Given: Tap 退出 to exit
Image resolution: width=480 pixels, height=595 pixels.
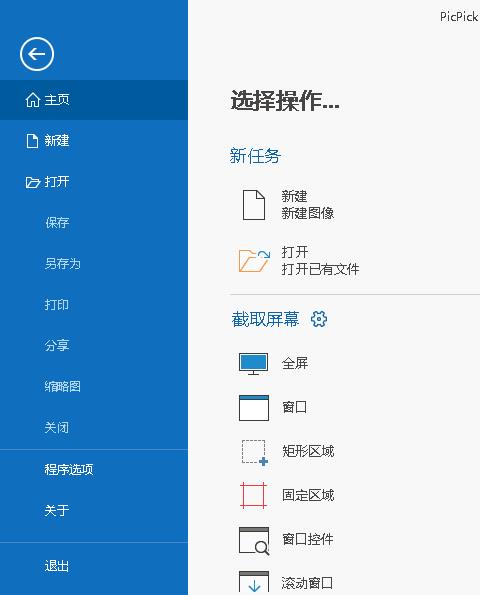Looking at the screenshot, I should point(94,566).
